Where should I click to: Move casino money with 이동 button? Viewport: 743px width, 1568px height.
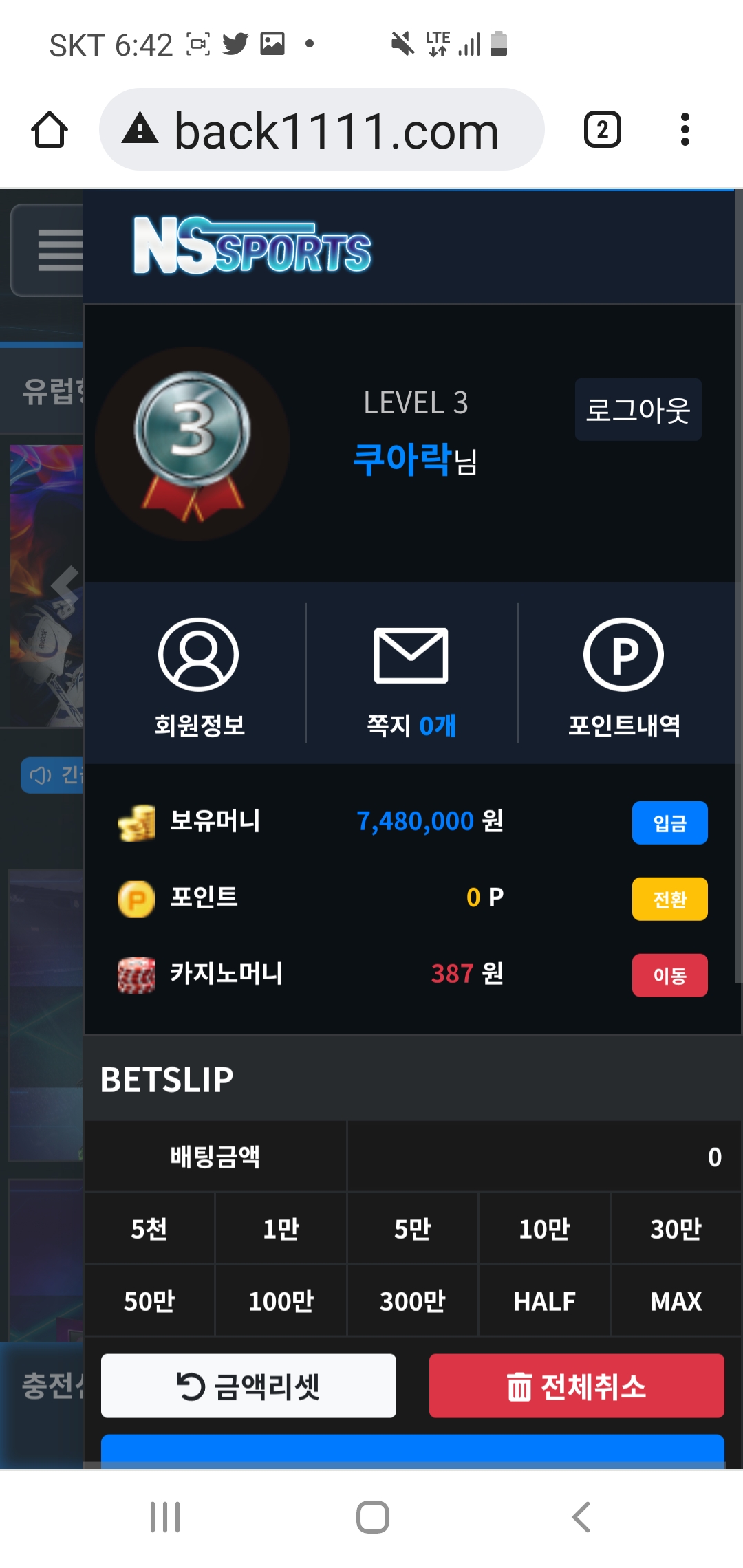click(669, 975)
